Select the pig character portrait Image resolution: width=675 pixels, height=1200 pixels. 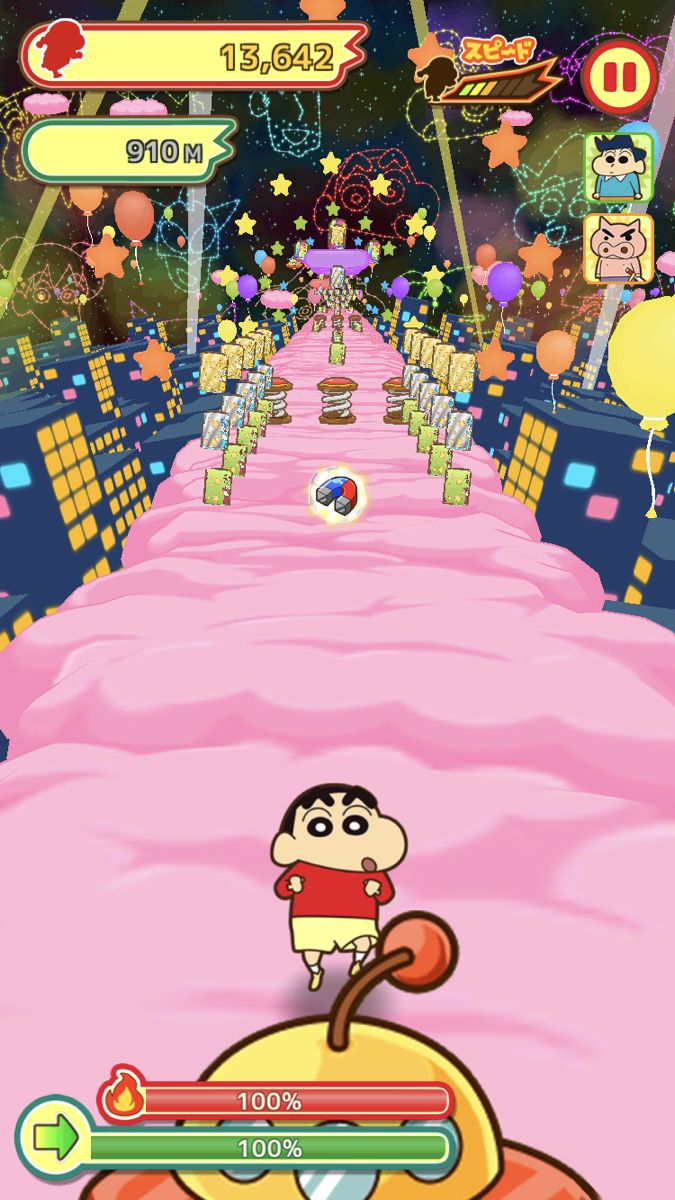(x=619, y=249)
